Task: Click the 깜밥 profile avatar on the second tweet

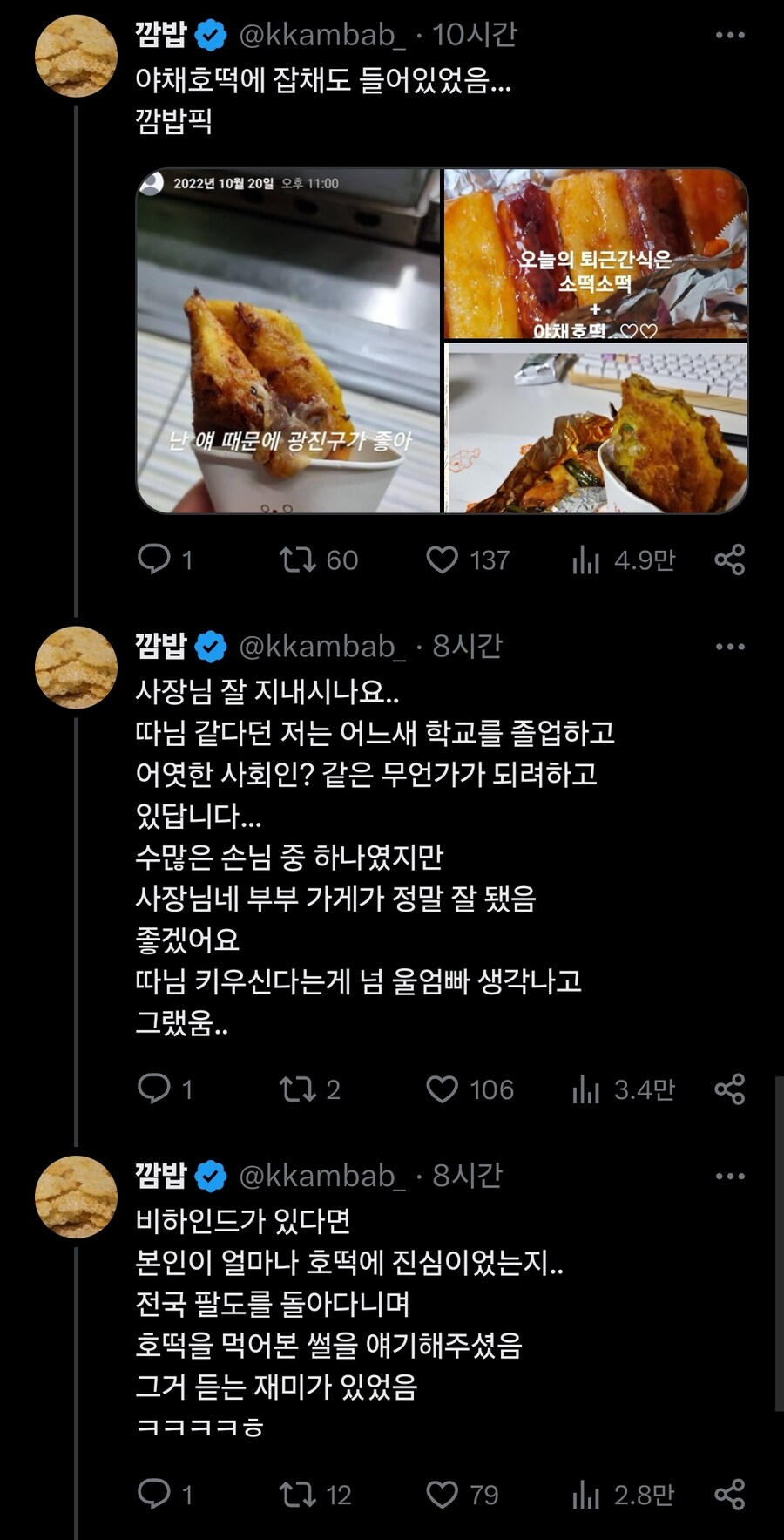Action: [x=77, y=667]
